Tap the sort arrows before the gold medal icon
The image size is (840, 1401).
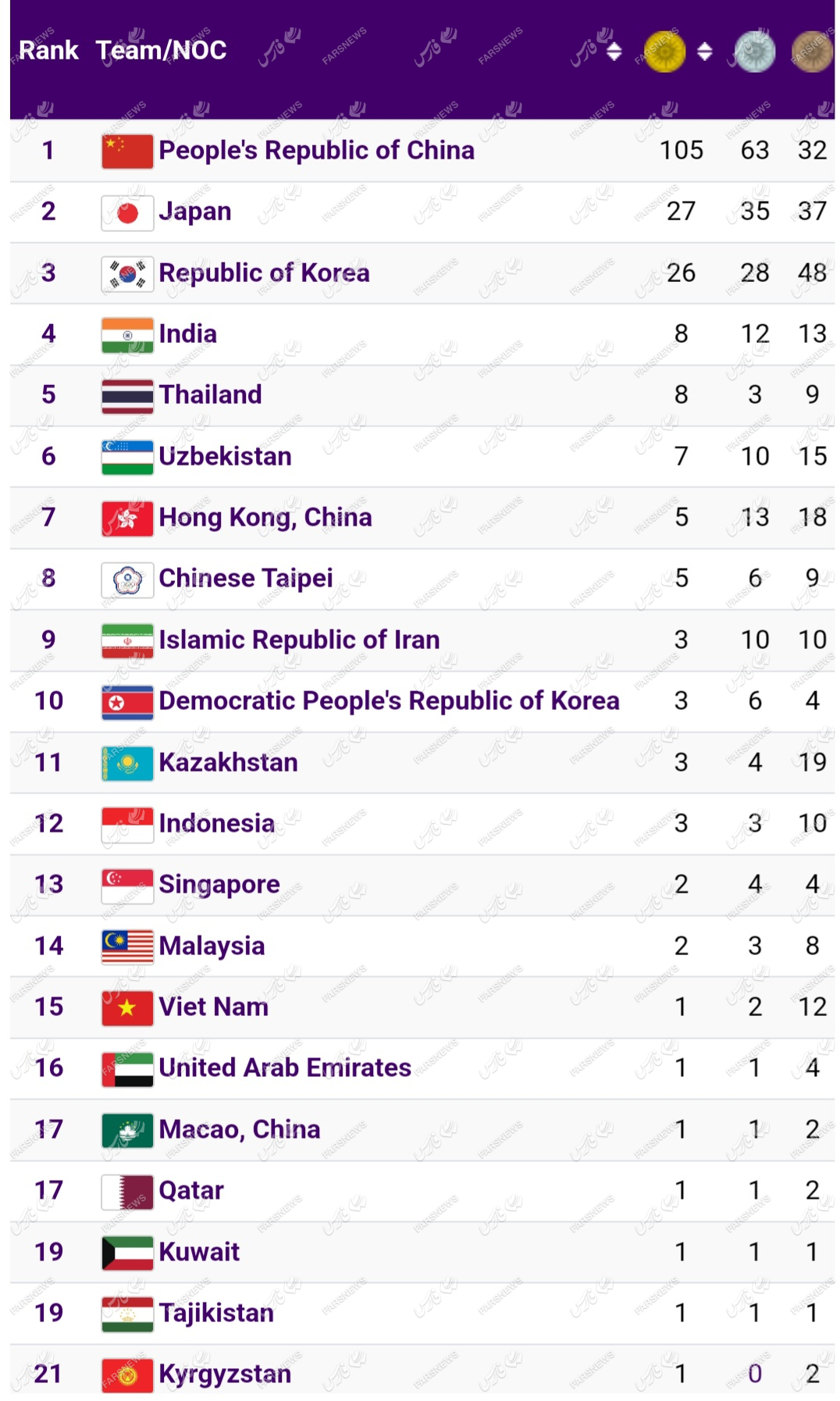pyautogui.click(x=614, y=52)
